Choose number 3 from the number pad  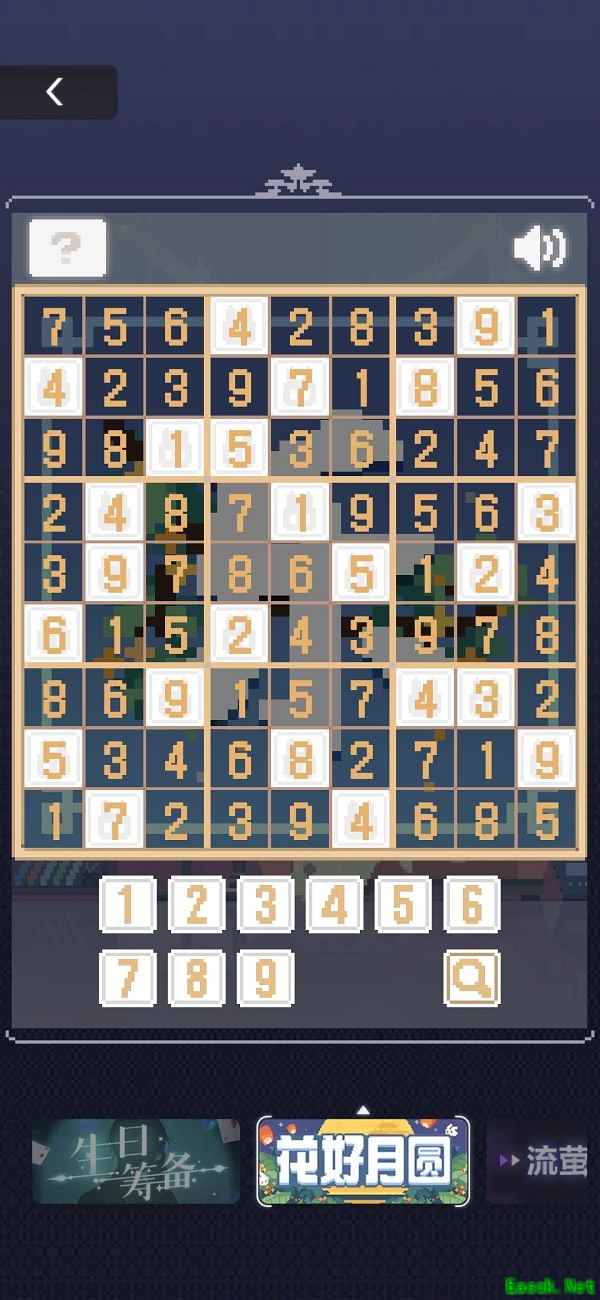point(266,904)
